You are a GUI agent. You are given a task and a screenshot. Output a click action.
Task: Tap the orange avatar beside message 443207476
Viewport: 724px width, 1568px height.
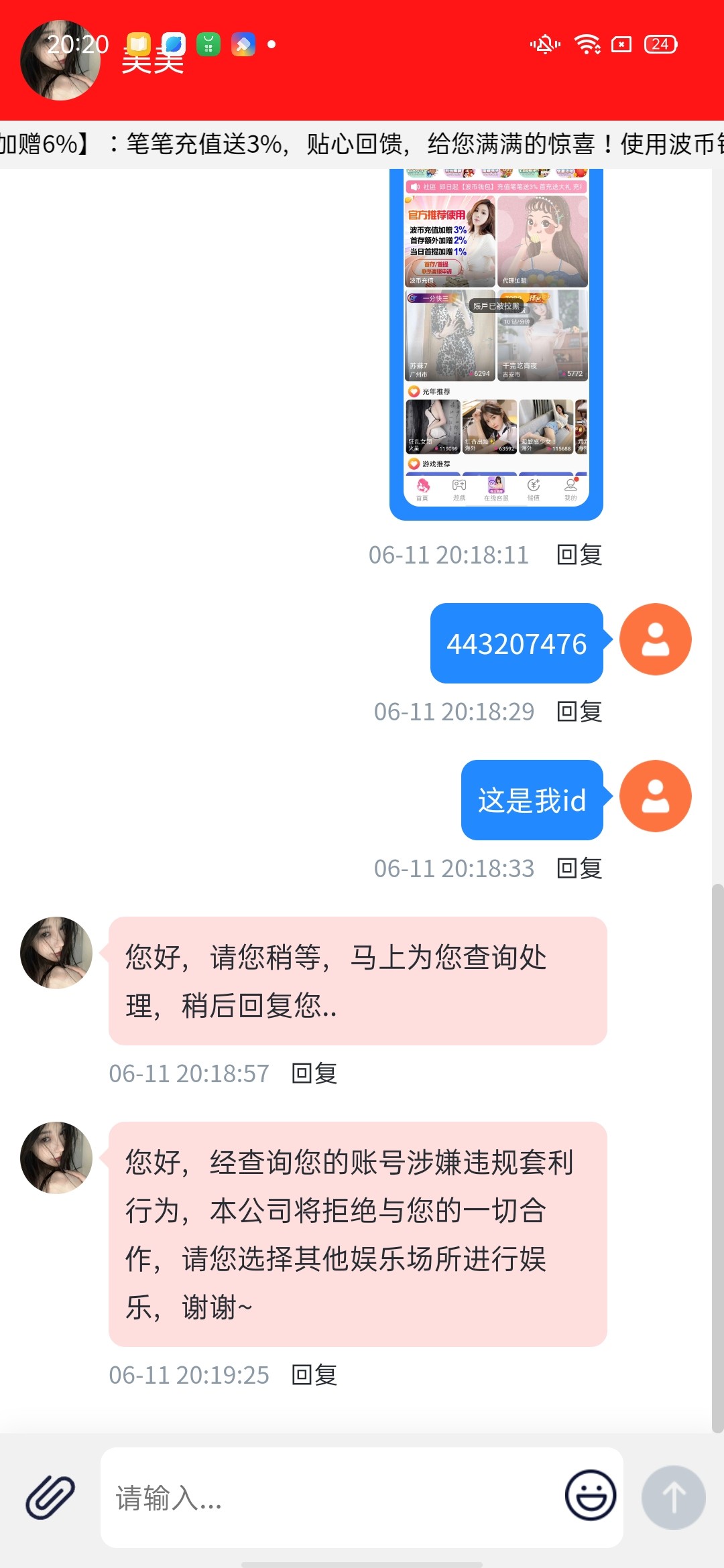click(x=655, y=639)
